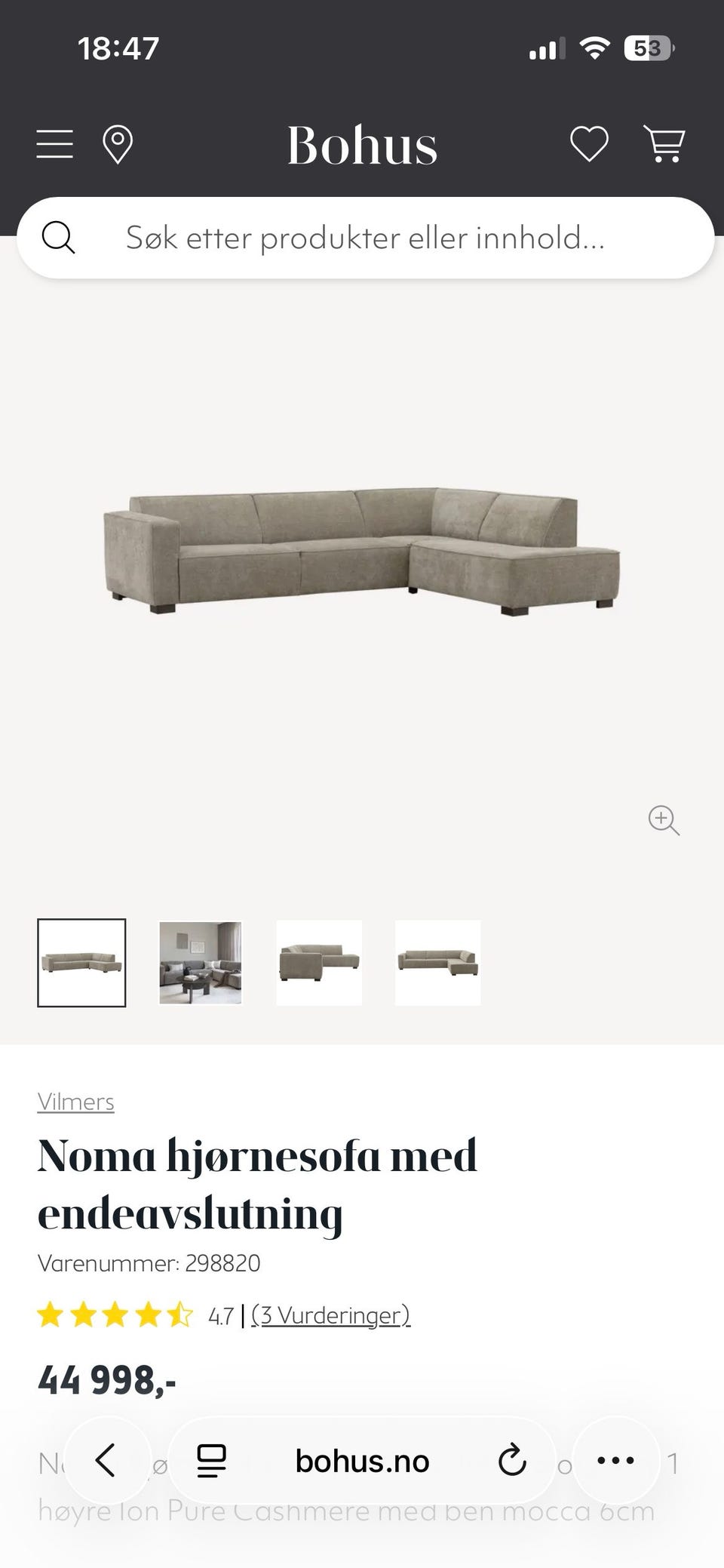Open the shopping cart

pyautogui.click(x=664, y=143)
